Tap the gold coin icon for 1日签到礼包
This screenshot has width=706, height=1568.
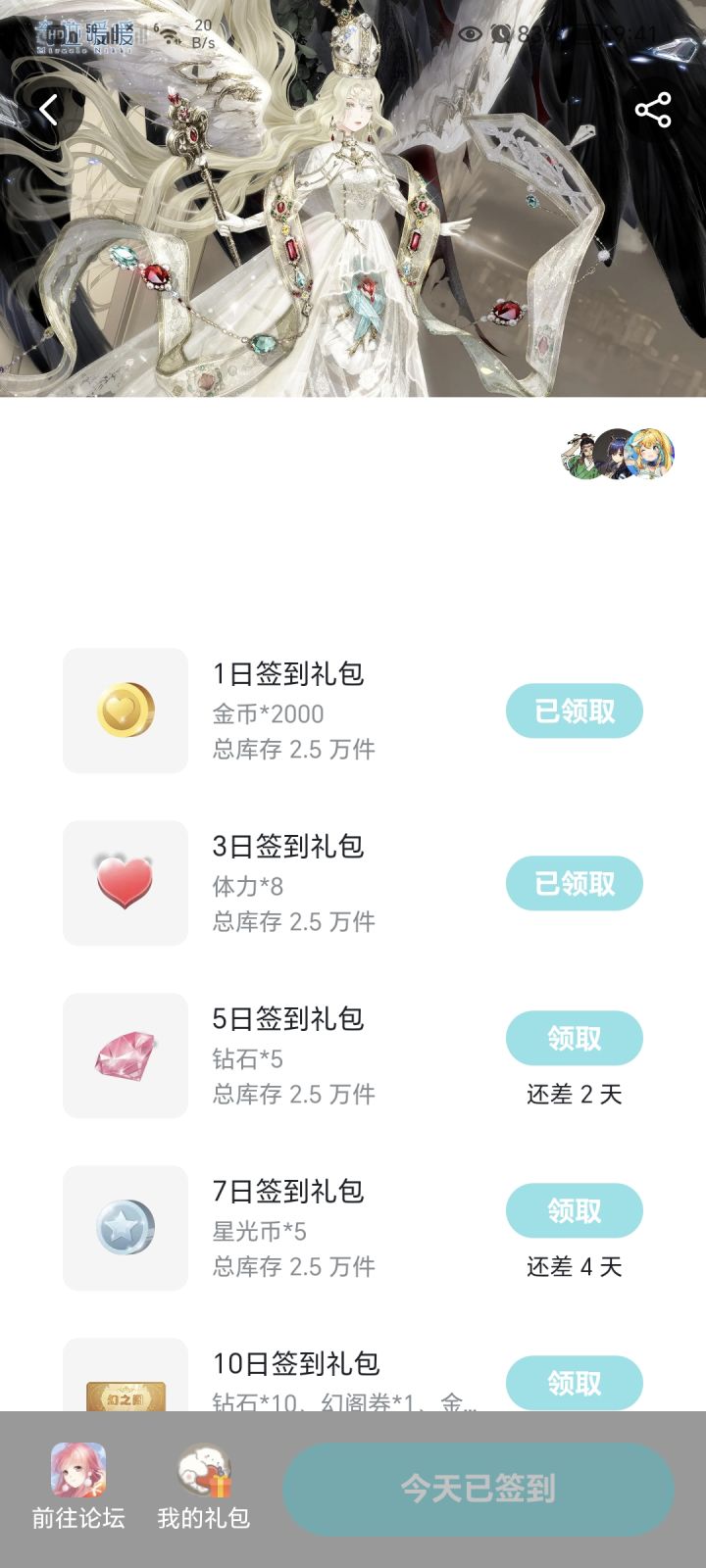[125, 712]
